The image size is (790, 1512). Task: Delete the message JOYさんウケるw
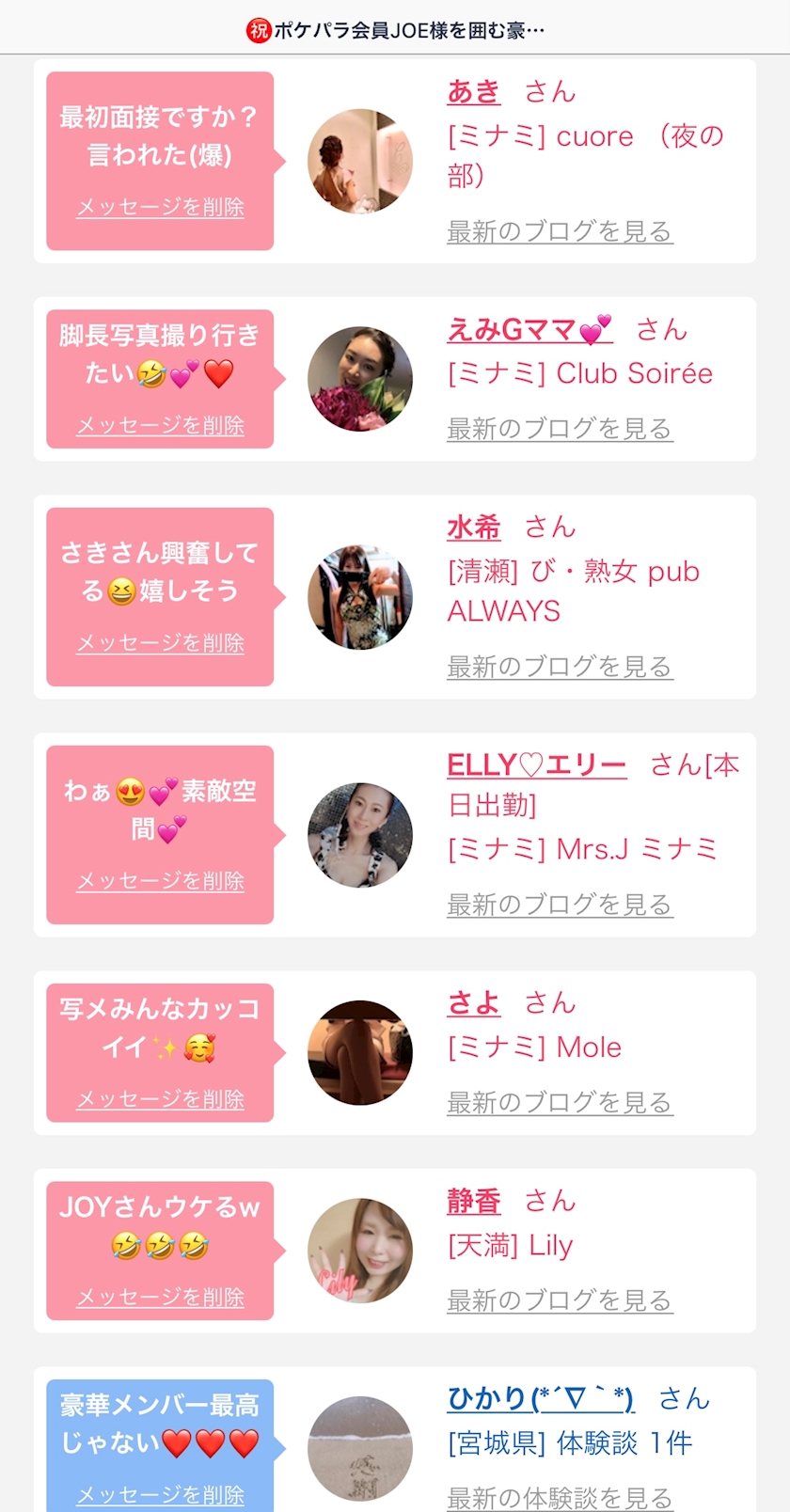[160, 1298]
